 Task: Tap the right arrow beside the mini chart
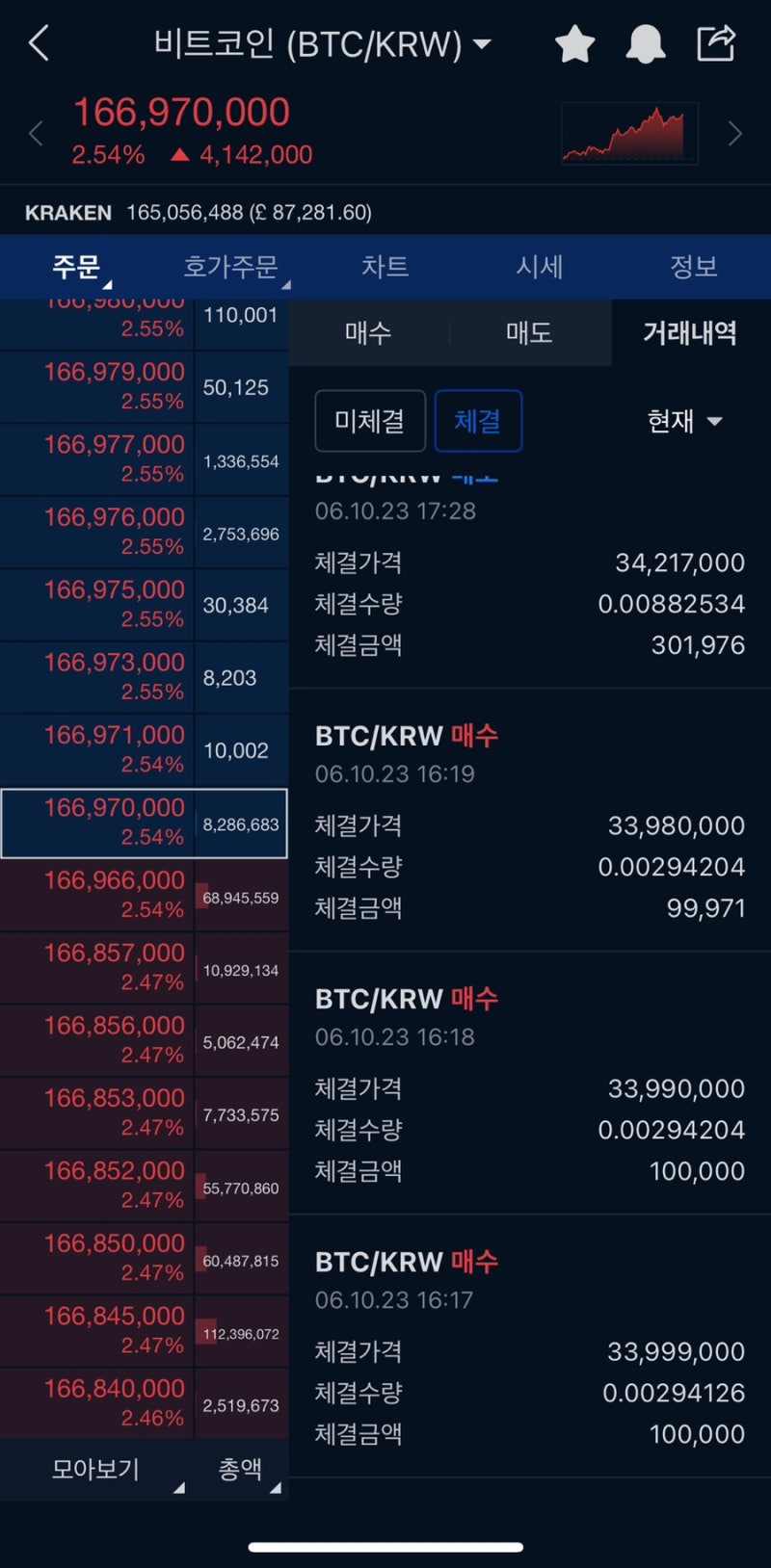tap(734, 133)
